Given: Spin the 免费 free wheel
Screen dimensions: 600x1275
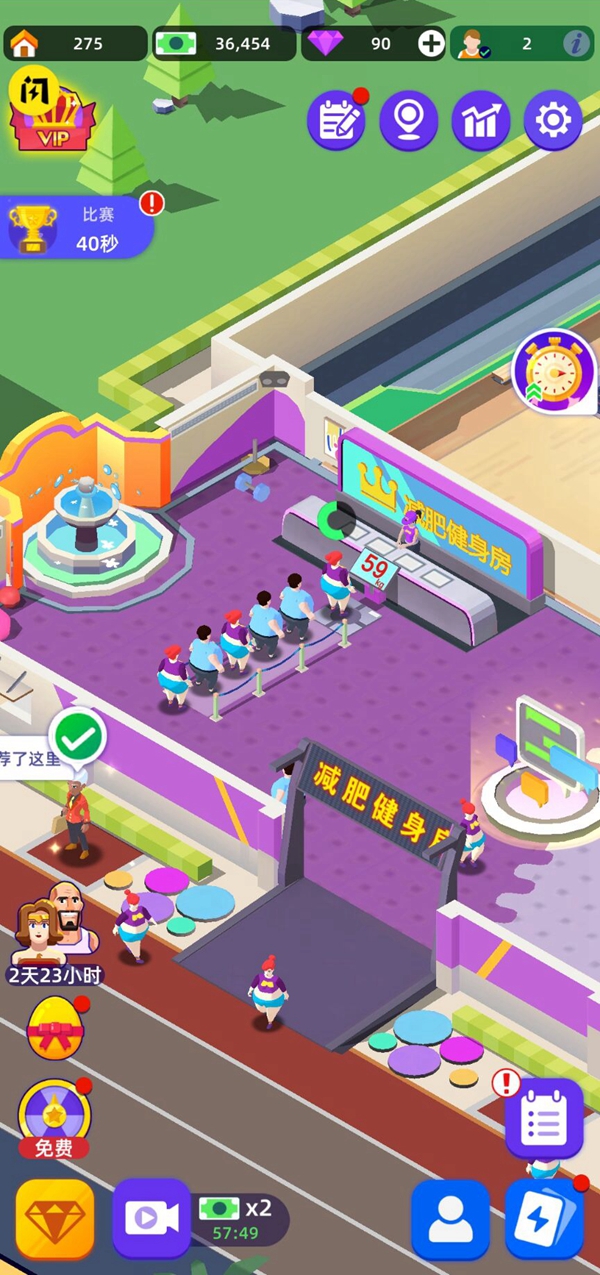Looking at the screenshot, I should tap(55, 1117).
